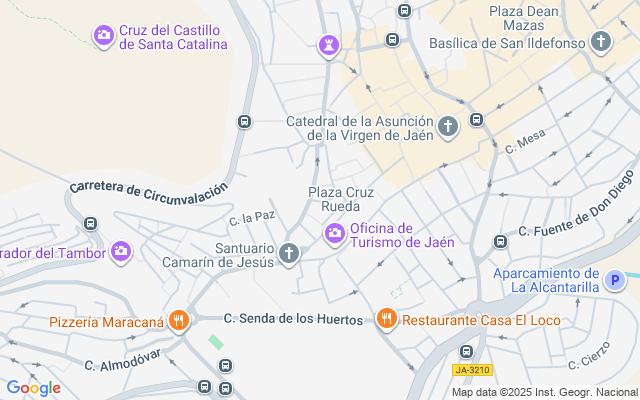Open Cruz del Castillo de Santa Catalina marker
Viewport: 640px width, 400px height.
pyautogui.click(x=104, y=36)
